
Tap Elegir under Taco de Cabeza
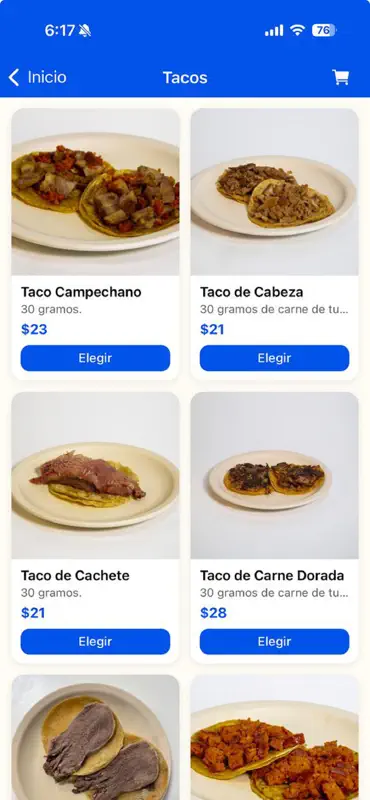click(275, 358)
